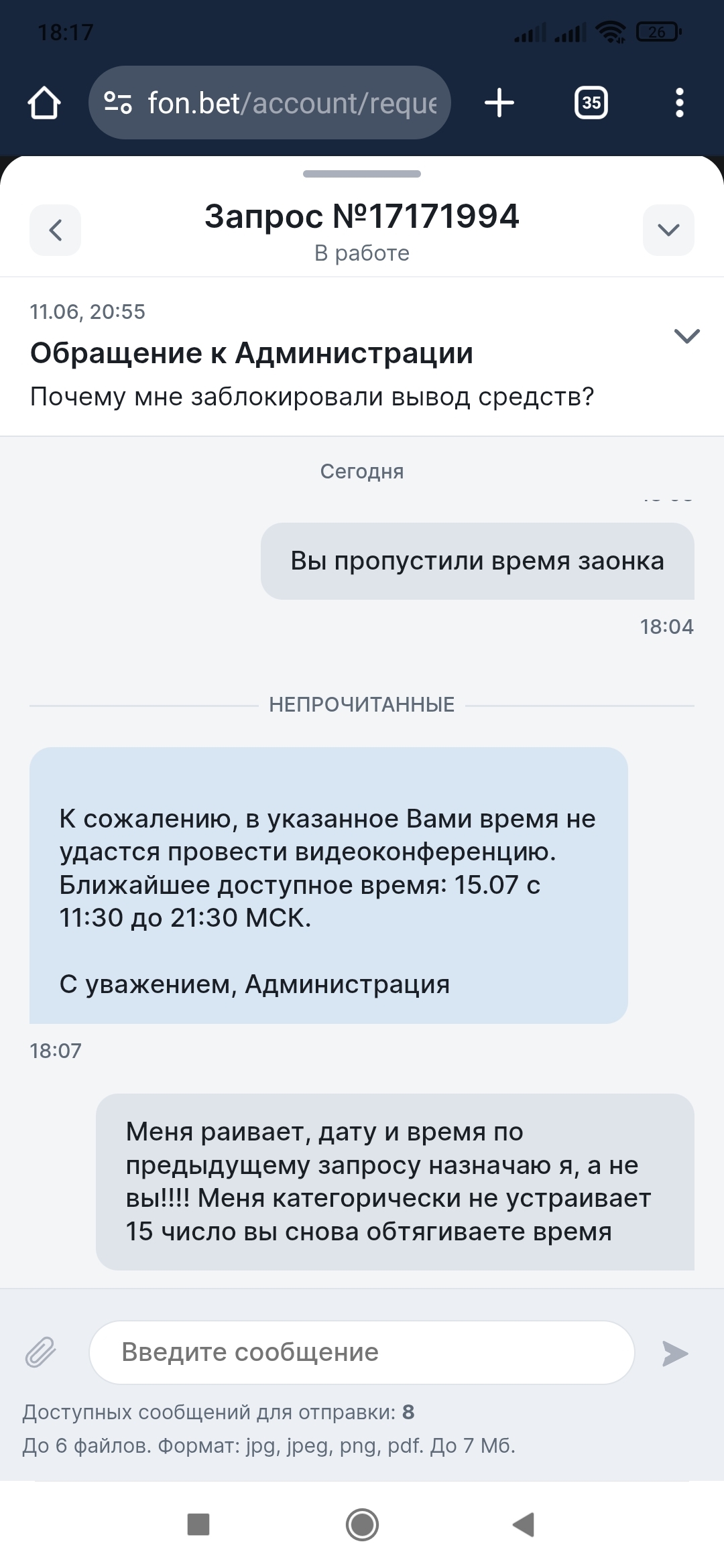This screenshot has width=724, height=1568.
Task: Tap the fon.bet address bar
Action: tap(269, 103)
